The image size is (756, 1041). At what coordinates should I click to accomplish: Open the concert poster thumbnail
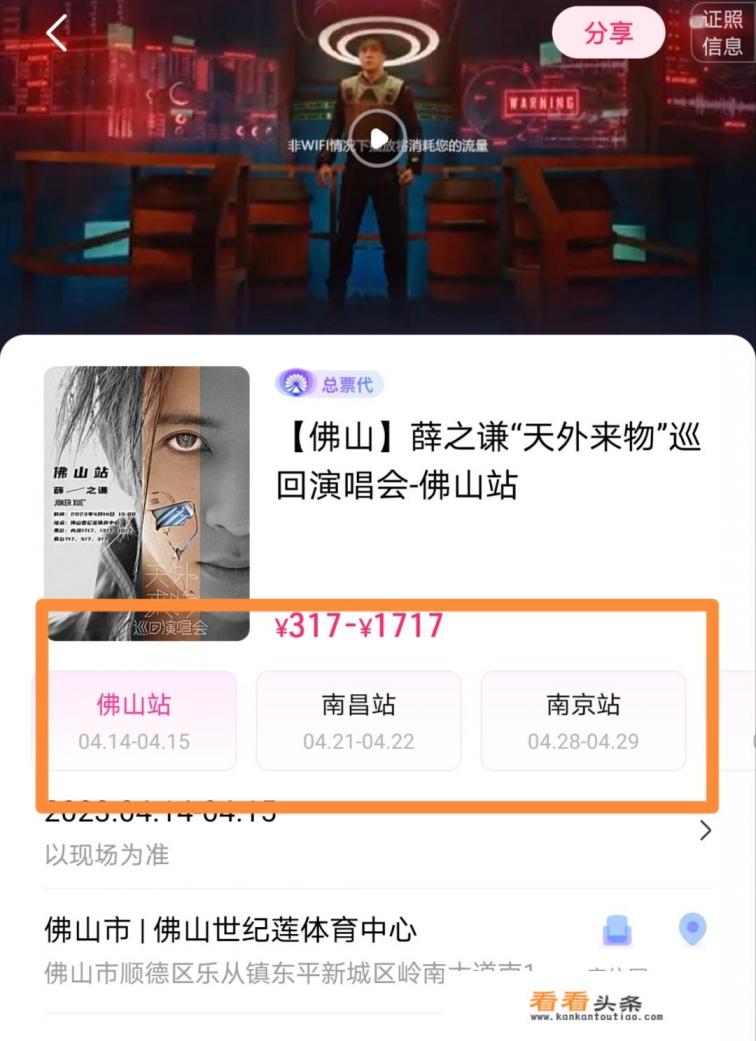tap(147, 502)
